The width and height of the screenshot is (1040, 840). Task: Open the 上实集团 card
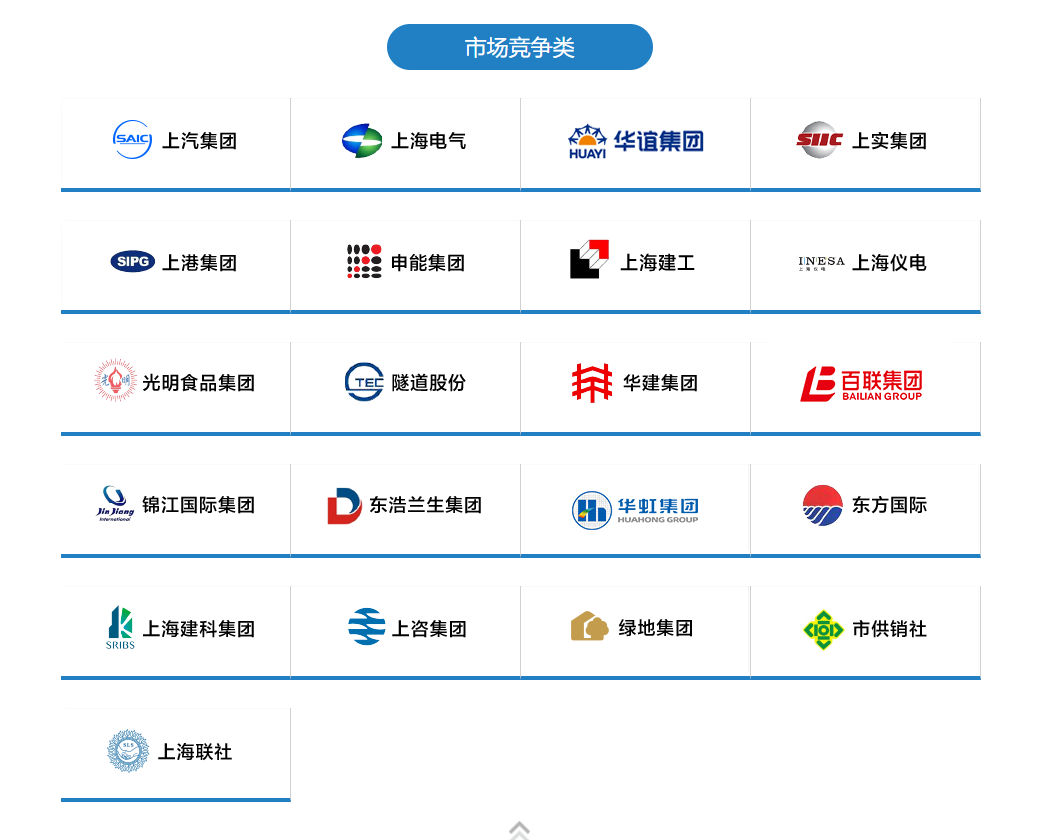point(865,141)
